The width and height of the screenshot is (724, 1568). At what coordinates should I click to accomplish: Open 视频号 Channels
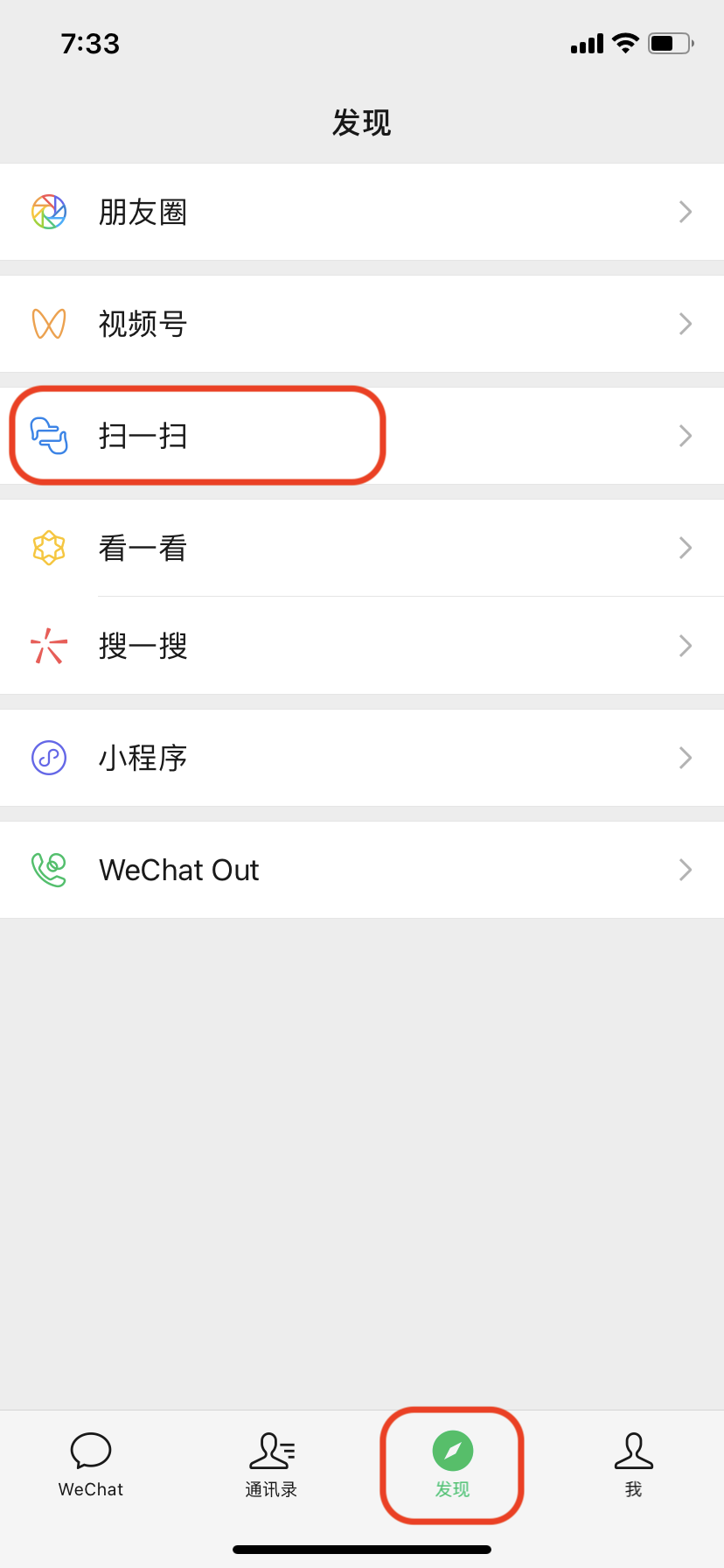point(362,324)
